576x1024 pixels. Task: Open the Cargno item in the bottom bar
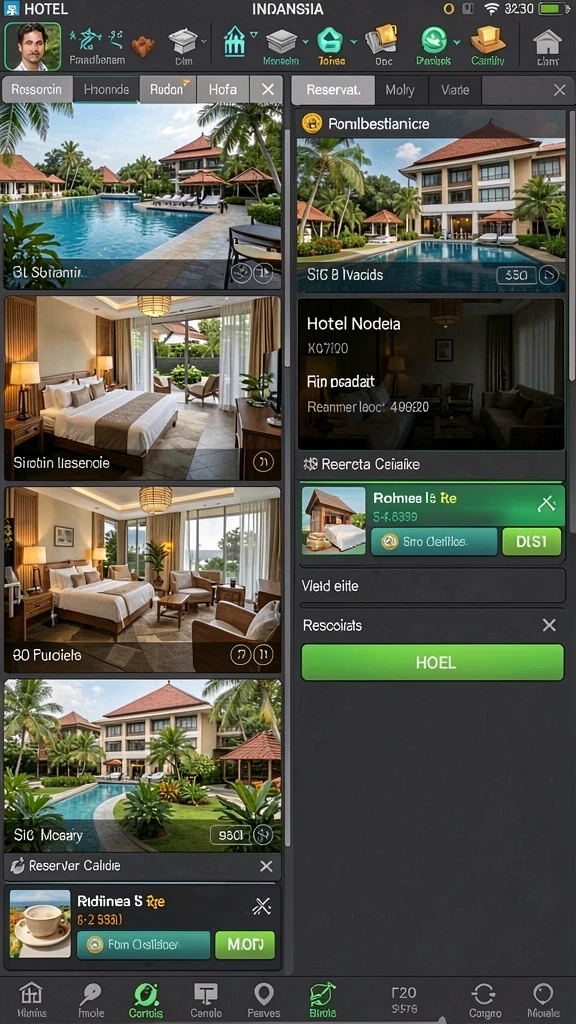(485, 1000)
